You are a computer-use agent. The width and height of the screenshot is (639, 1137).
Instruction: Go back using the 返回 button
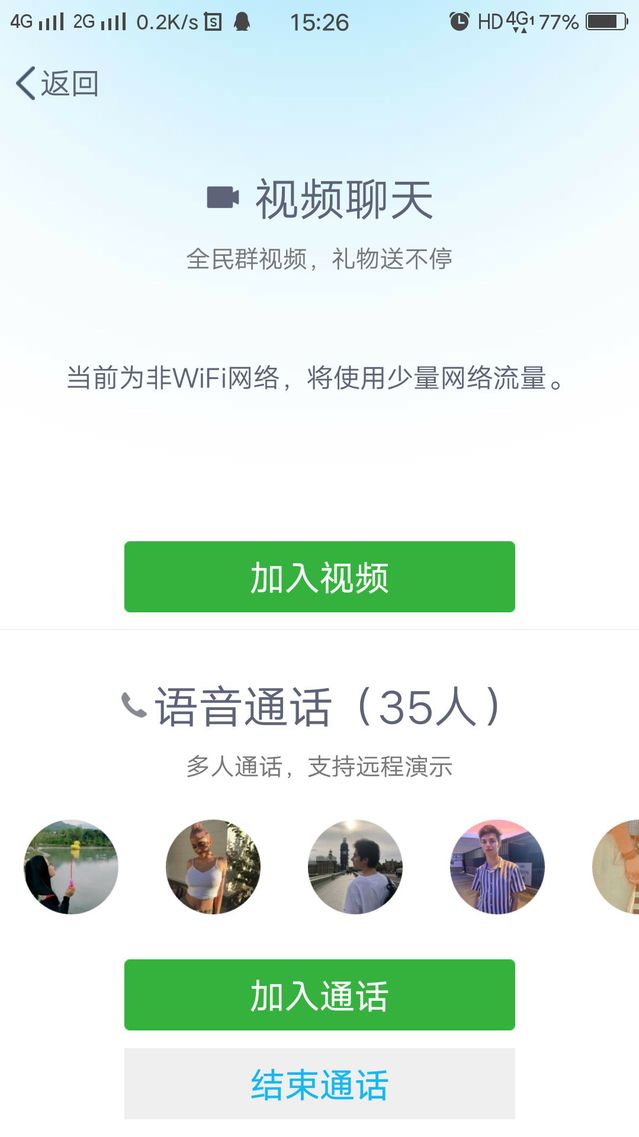[x=57, y=84]
